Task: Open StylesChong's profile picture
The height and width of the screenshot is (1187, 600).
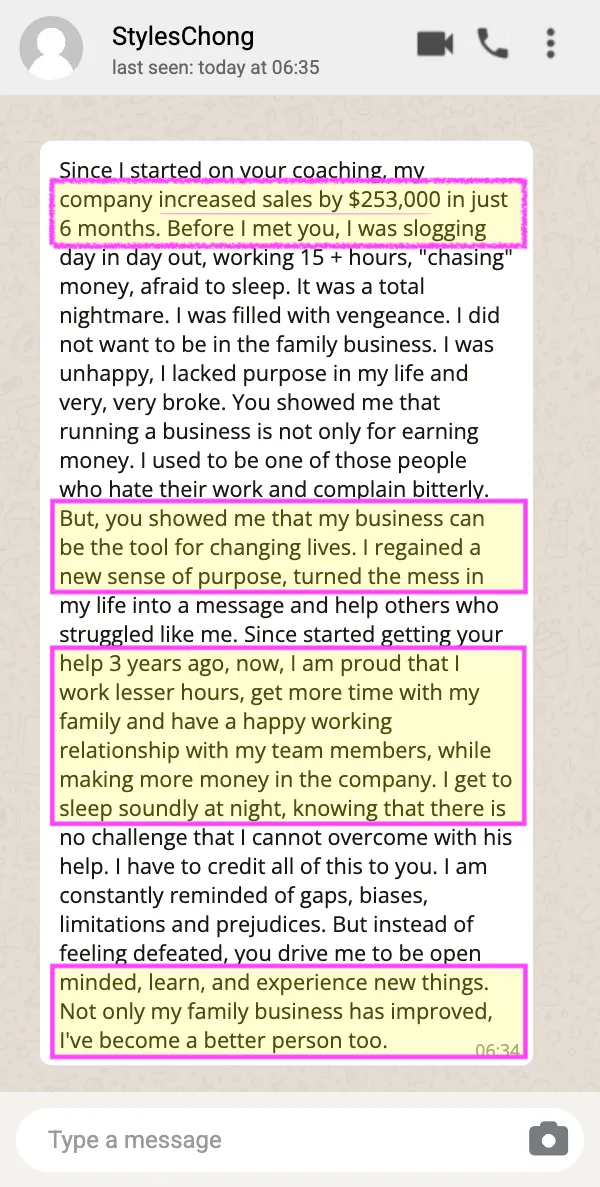Action: 51,48
